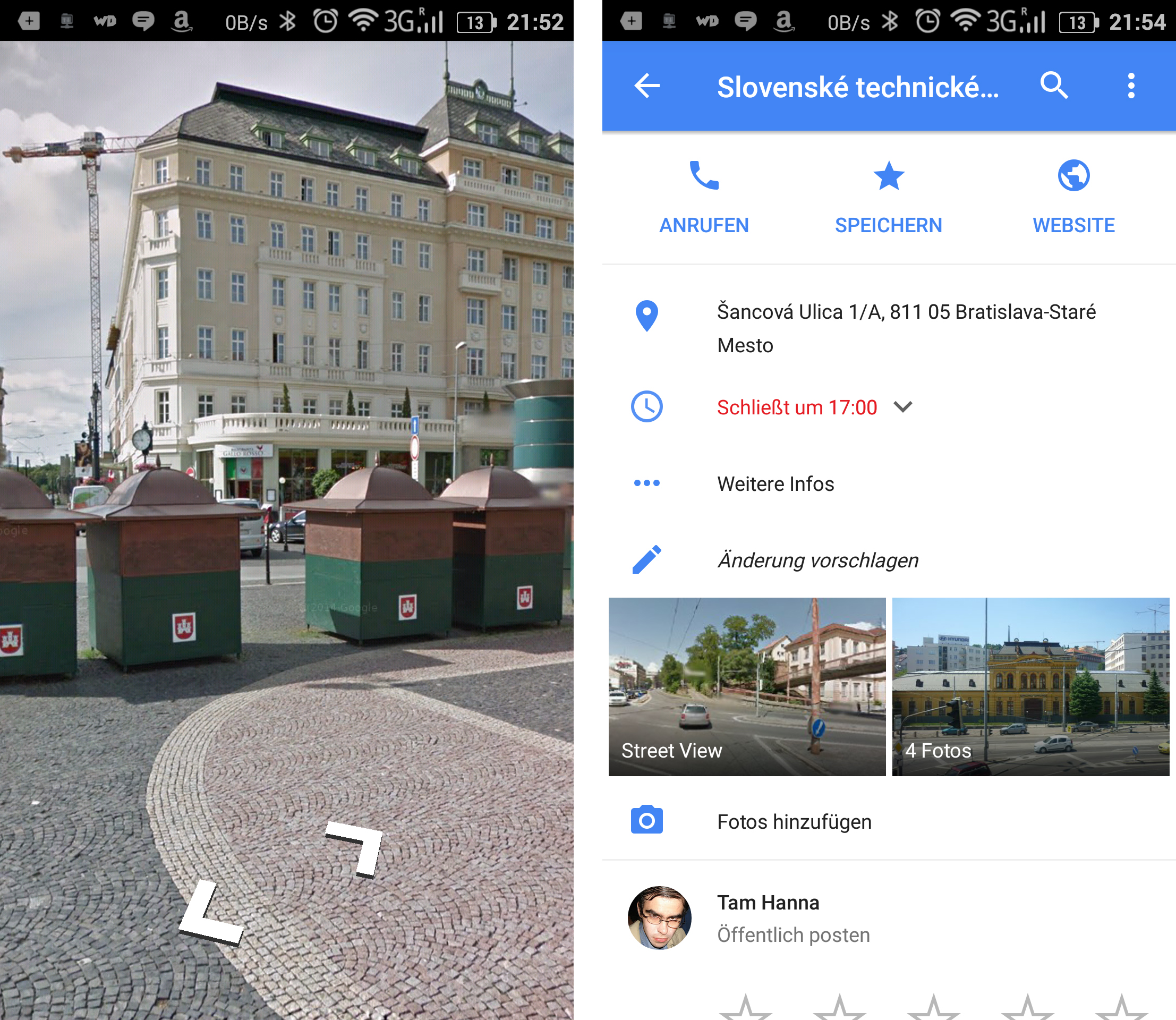
Task: Open the Street View thumbnail
Action: 746,686
